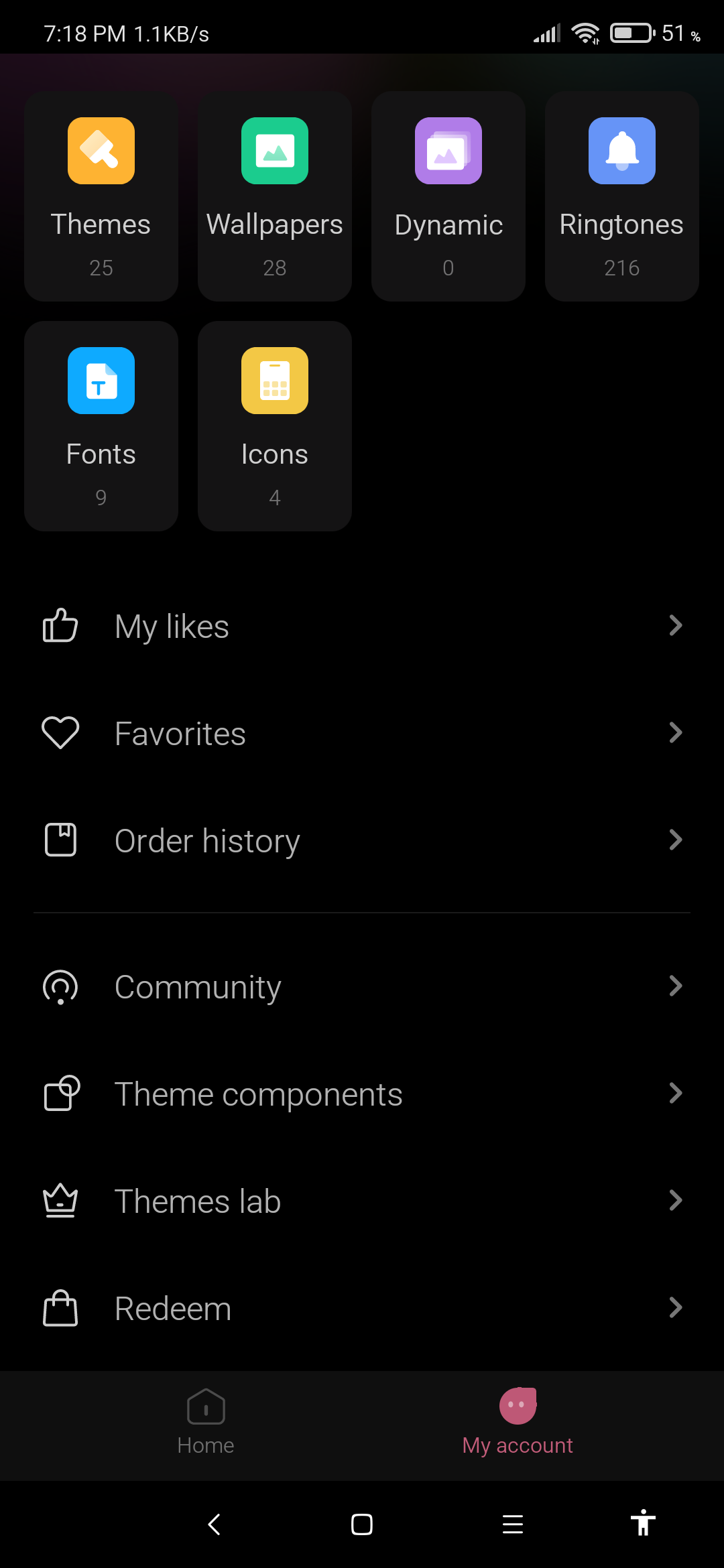Open the Icons card
The height and width of the screenshot is (1568, 724).
pos(275,426)
